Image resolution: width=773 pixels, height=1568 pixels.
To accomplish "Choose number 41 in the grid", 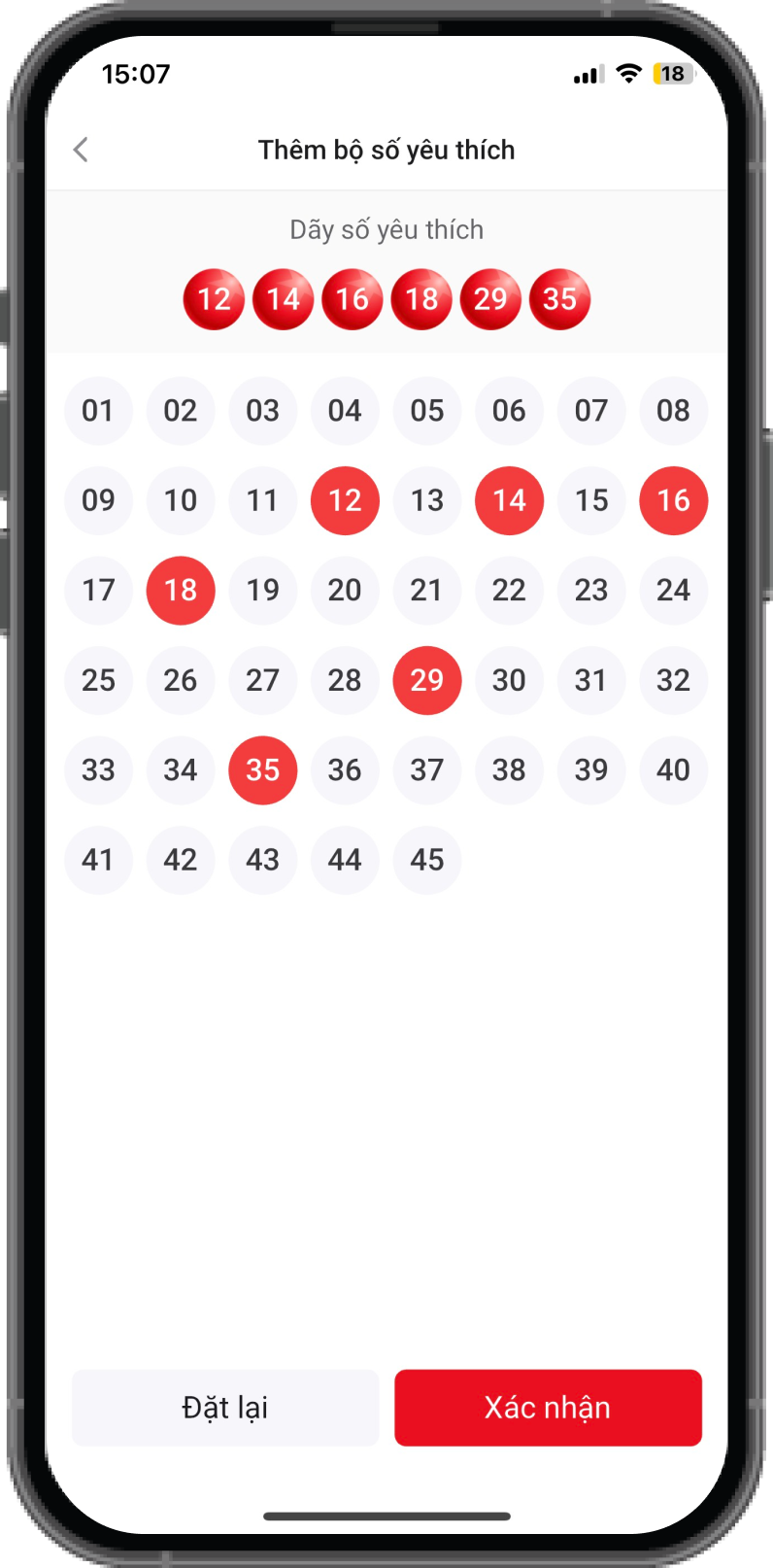I will pyautogui.click(x=98, y=860).
